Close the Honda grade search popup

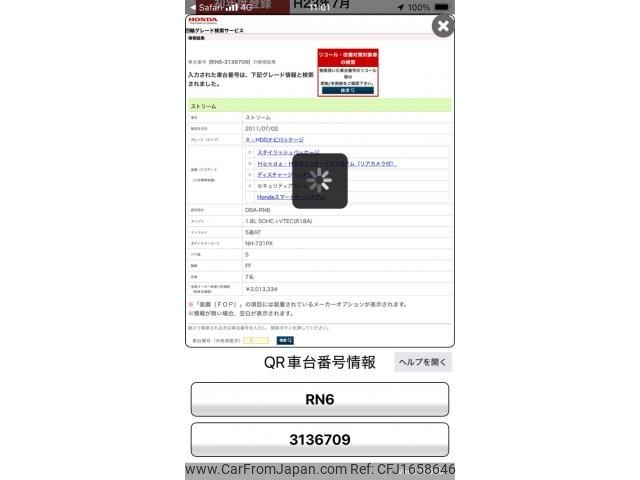tap(442, 26)
